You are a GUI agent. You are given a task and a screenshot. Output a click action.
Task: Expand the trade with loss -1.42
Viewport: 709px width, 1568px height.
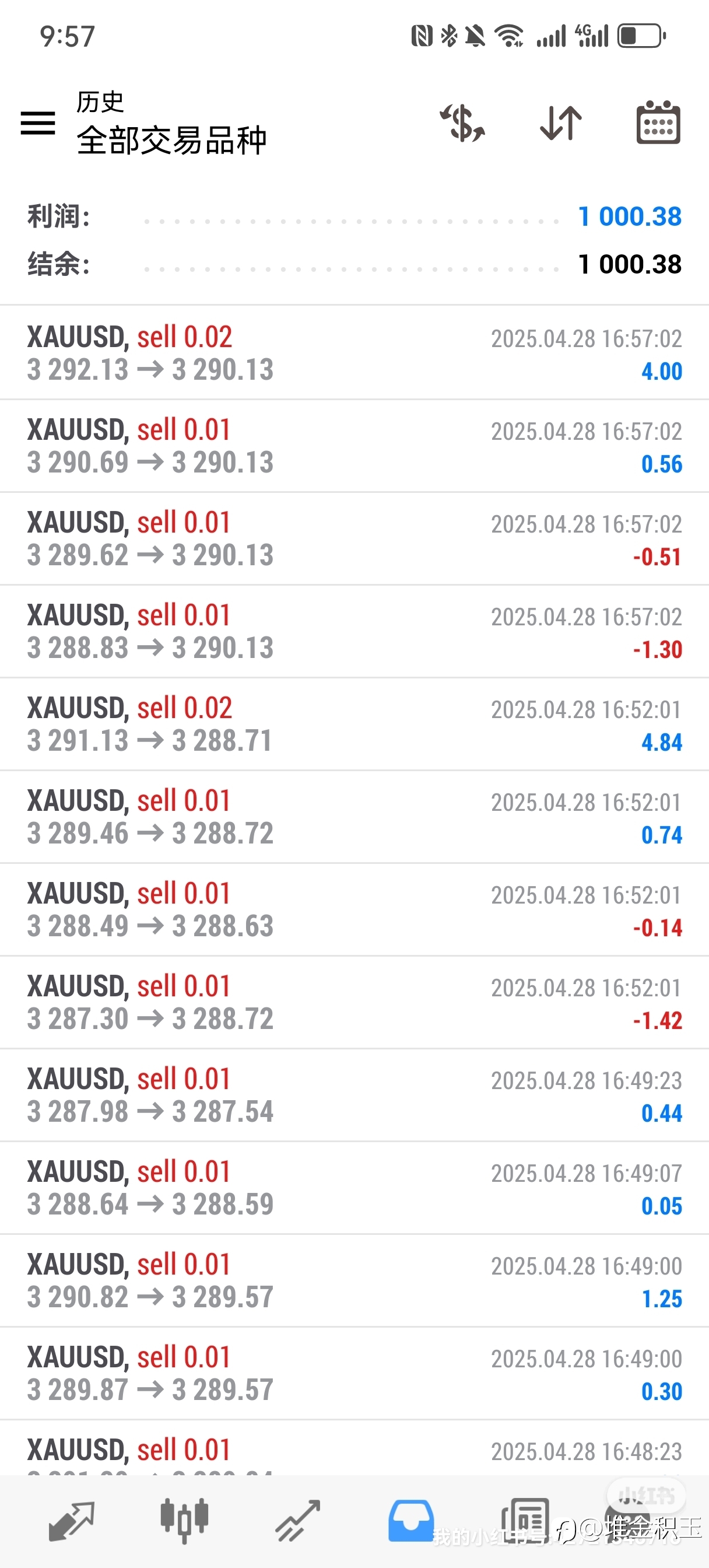(354, 1003)
